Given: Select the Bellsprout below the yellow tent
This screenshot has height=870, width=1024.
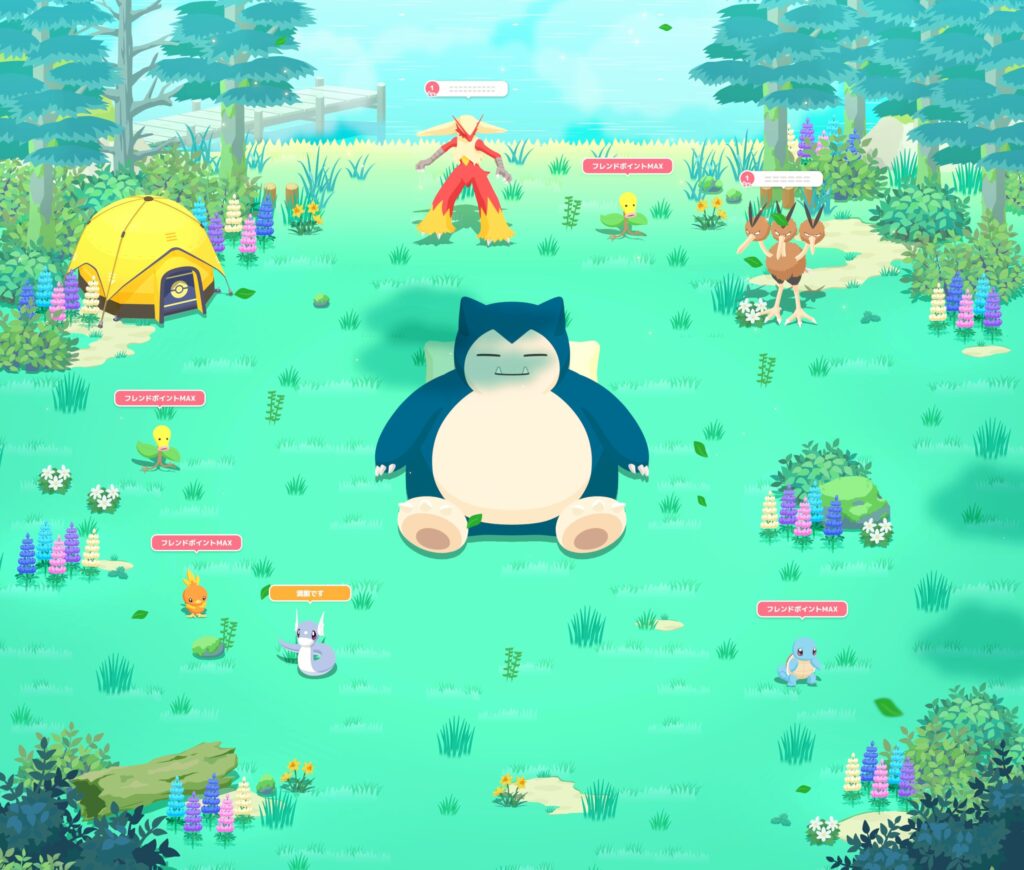Looking at the screenshot, I should 160,447.
